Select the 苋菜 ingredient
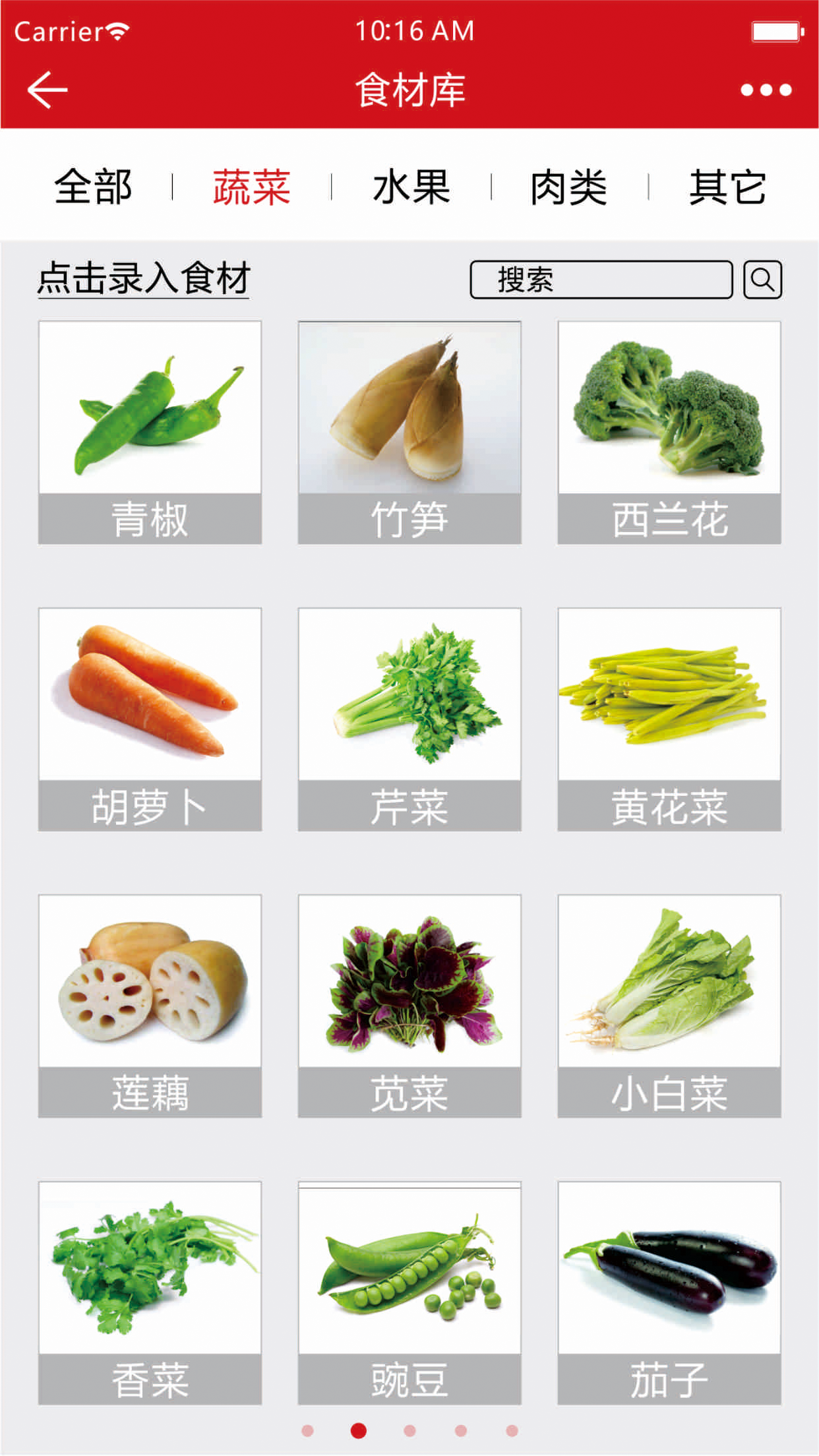 click(409, 1006)
